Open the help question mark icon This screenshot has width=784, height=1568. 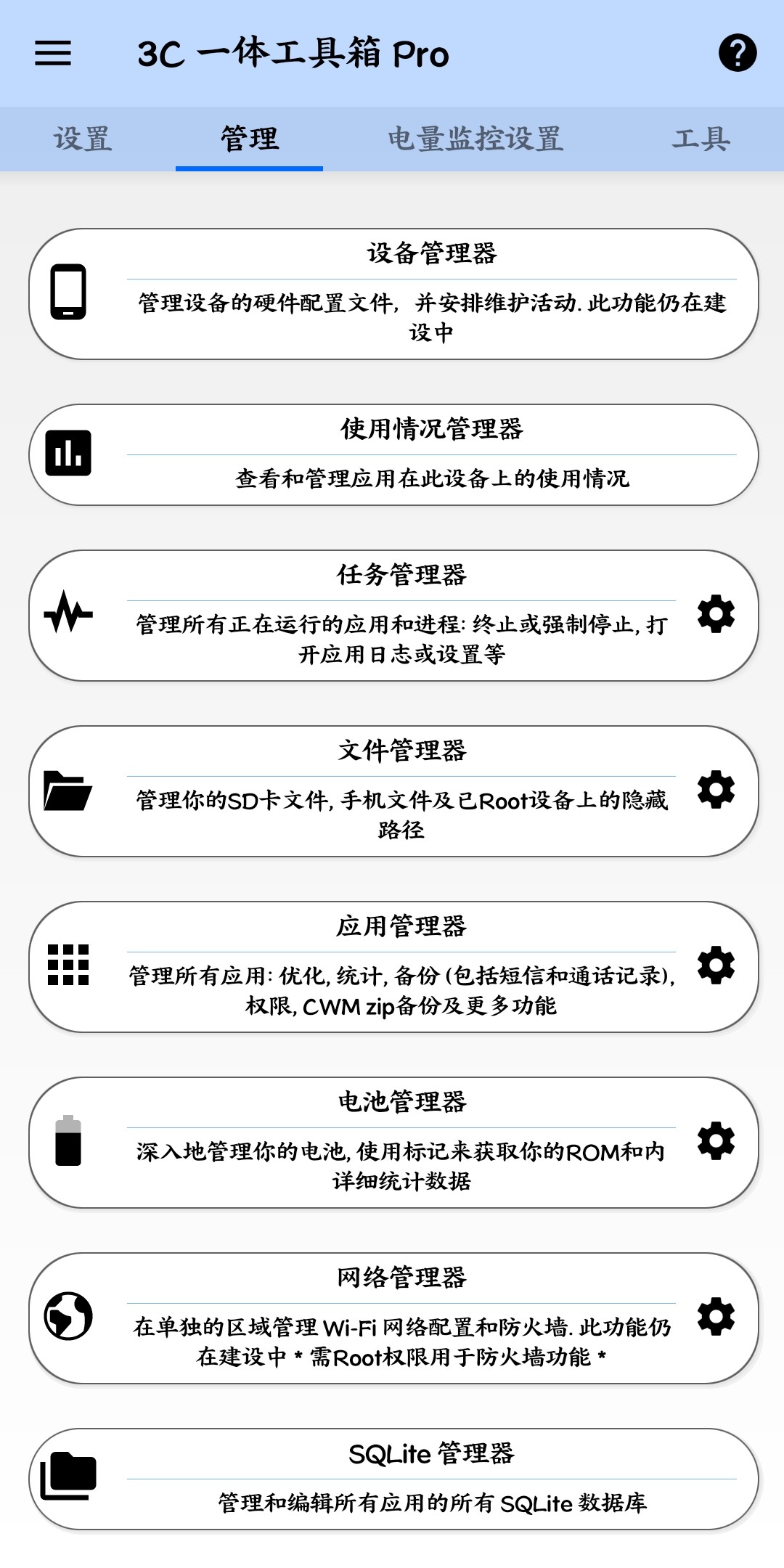point(738,53)
